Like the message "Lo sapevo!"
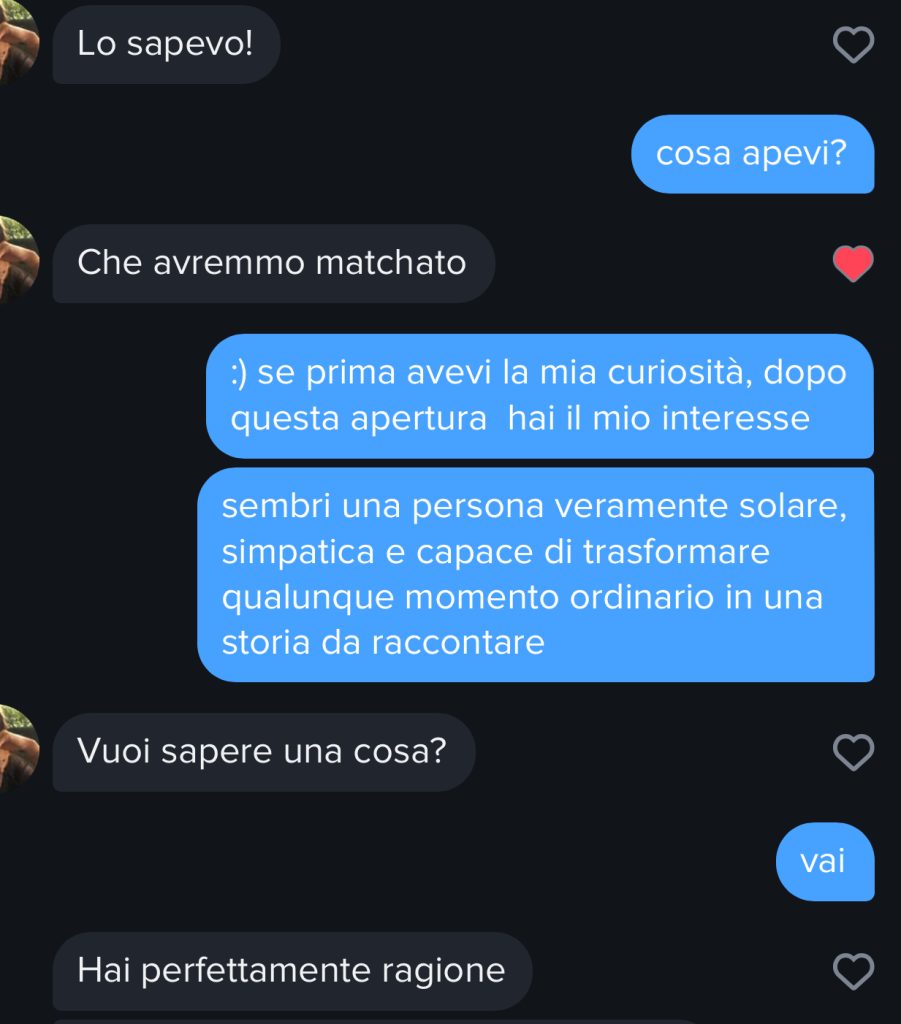Image resolution: width=901 pixels, height=1024 pixels. tap(853, 45)
